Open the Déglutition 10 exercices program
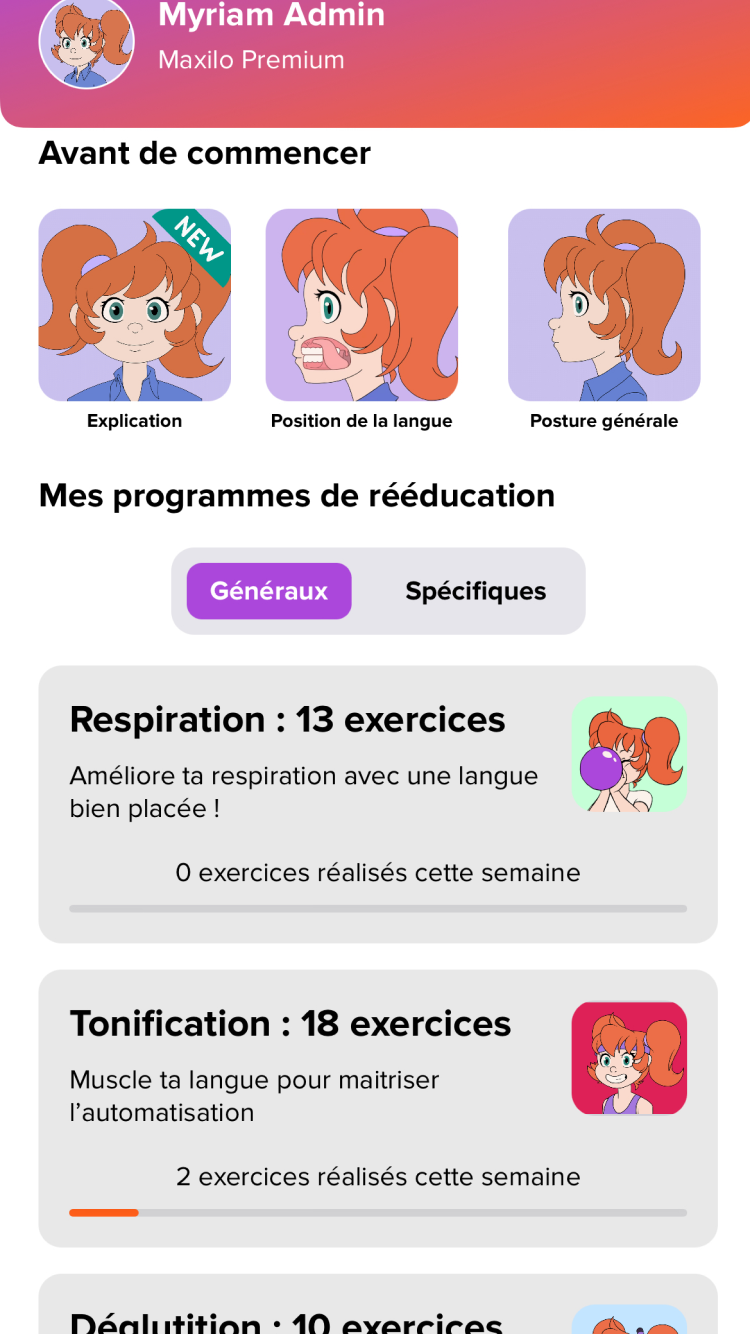750x1334 pixels. pyautogui.click(x=378, y=1310)
